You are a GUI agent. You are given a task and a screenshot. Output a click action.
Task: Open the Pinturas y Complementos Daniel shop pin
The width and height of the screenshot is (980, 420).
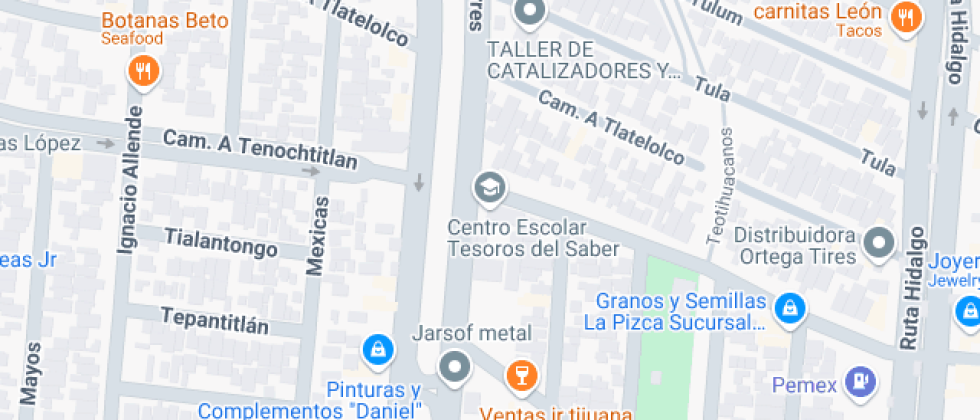[x=378, y=352]
